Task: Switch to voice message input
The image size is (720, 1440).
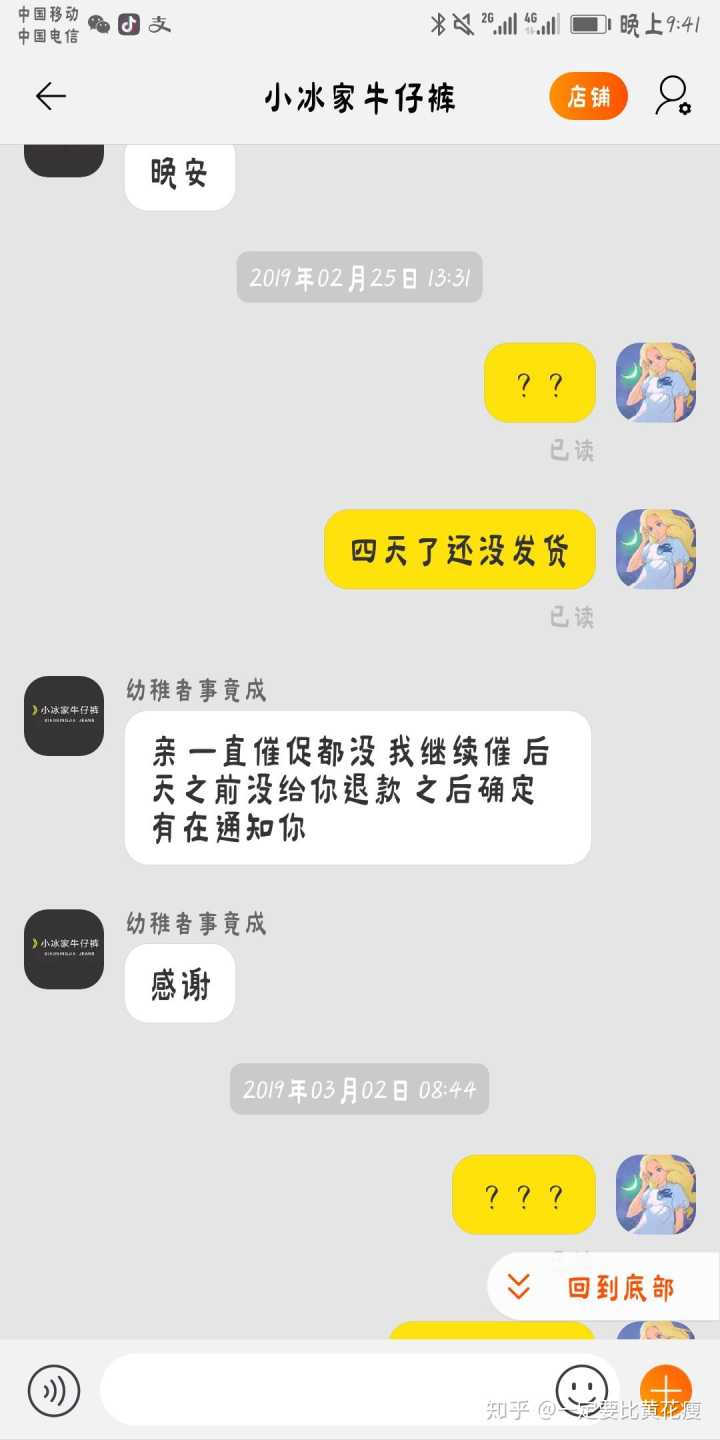Action: (x=53, y=1389)
